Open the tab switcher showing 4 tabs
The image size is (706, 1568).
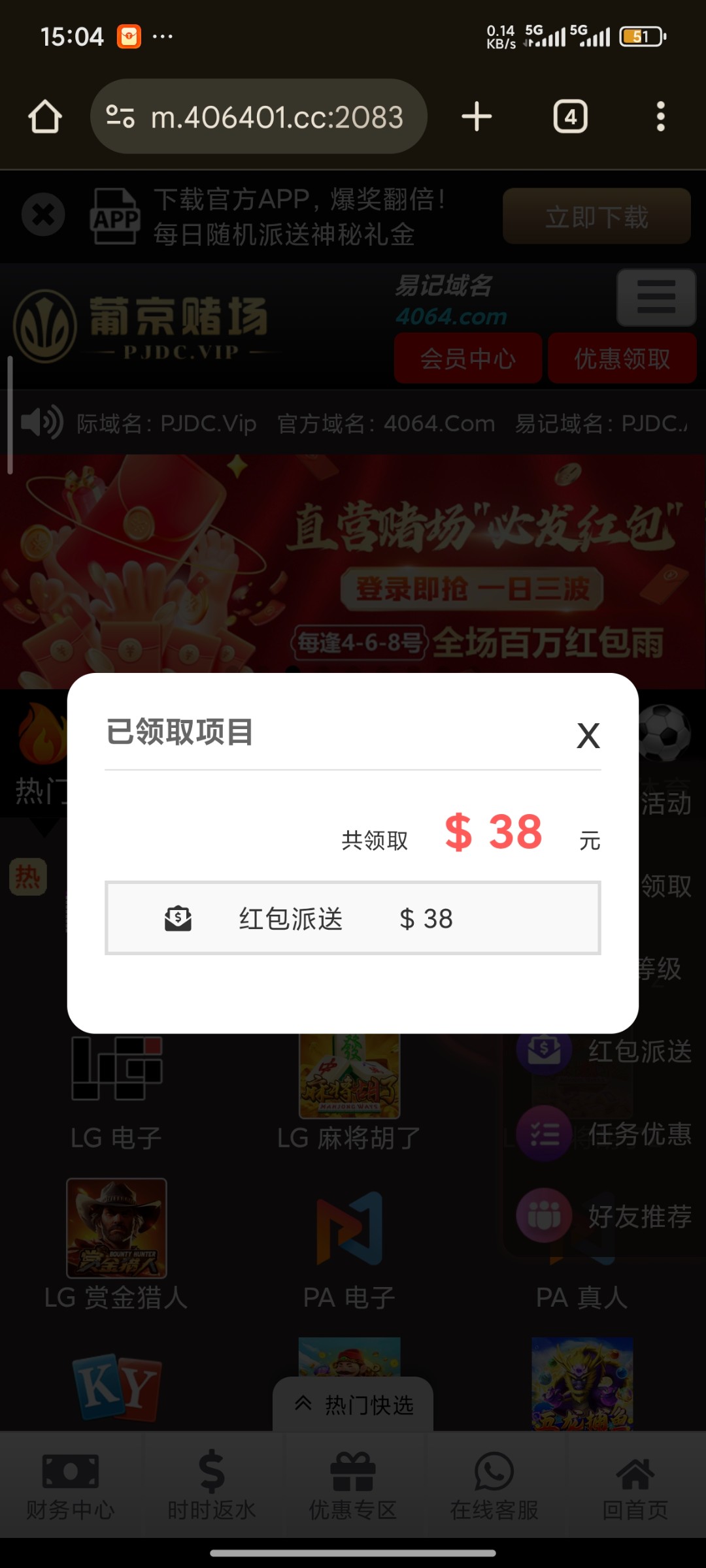point(570,117)
